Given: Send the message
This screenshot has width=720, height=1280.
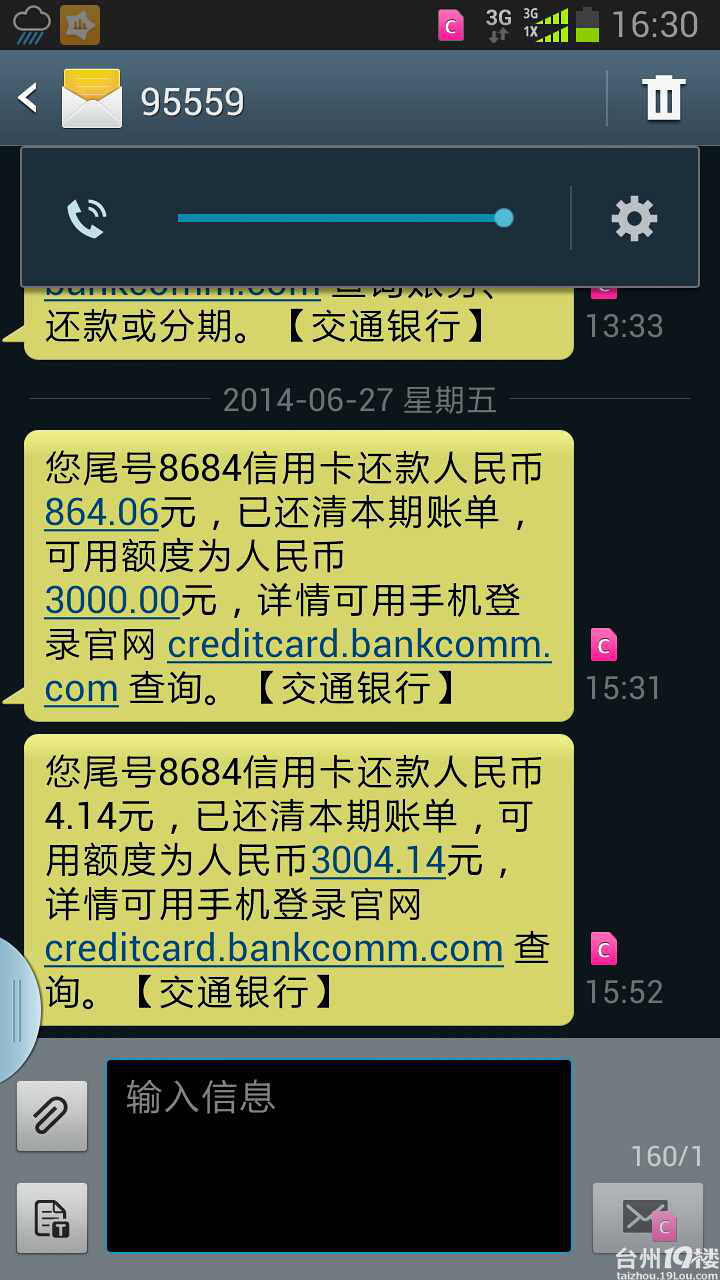Looking at the screenshot, I should pos(645,1217).
